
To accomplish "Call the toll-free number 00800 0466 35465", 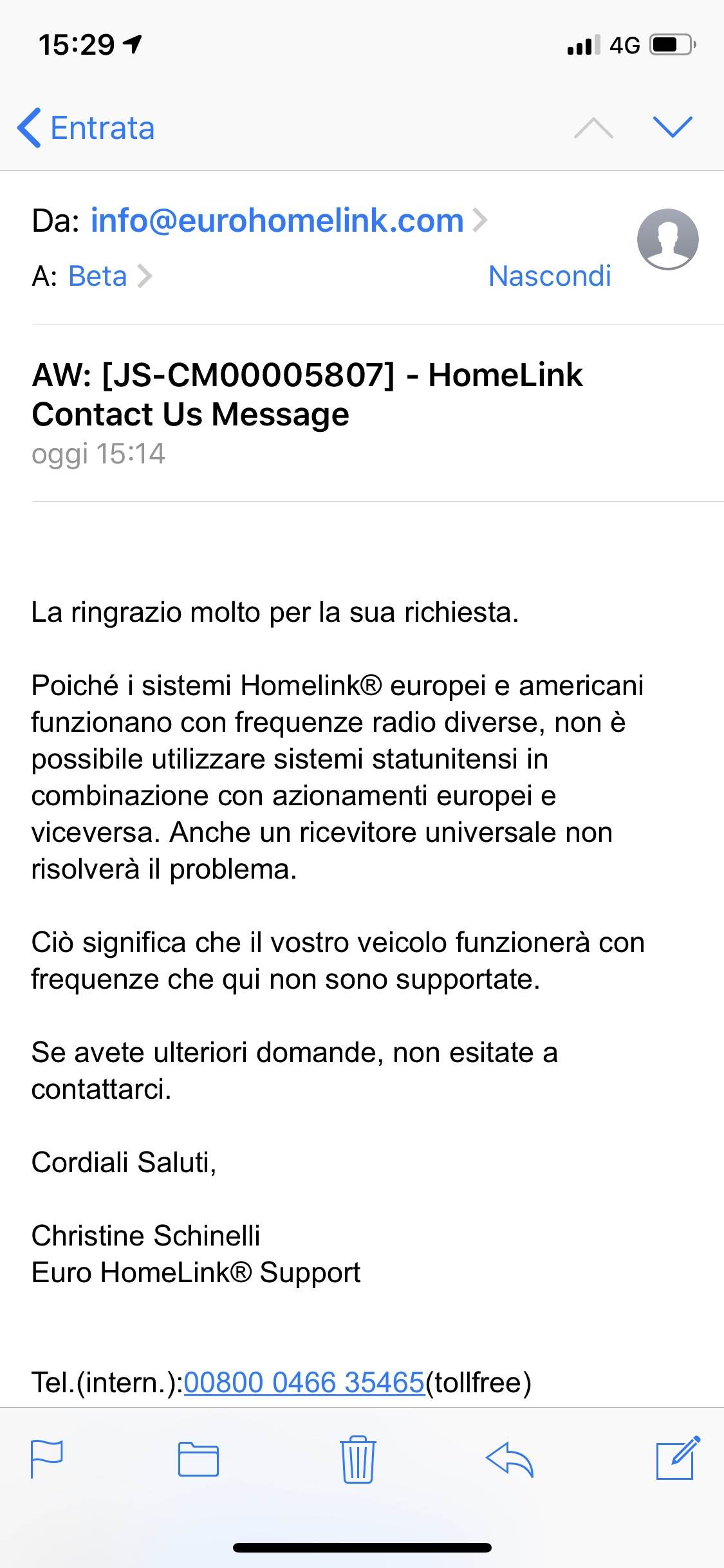I will pyautogui.click(x=304, y=1382).
